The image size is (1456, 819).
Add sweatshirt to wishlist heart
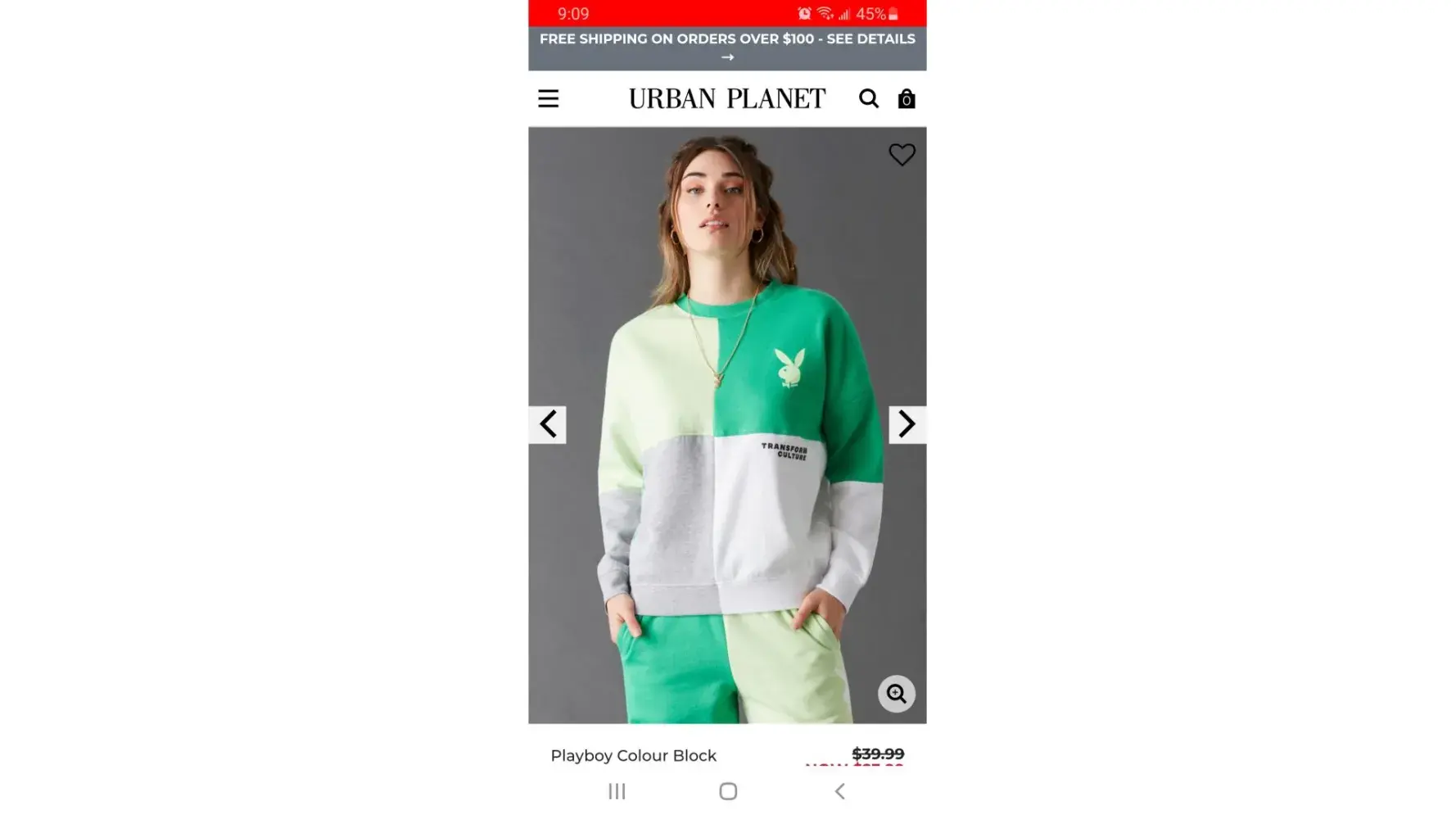click(902, 155)
